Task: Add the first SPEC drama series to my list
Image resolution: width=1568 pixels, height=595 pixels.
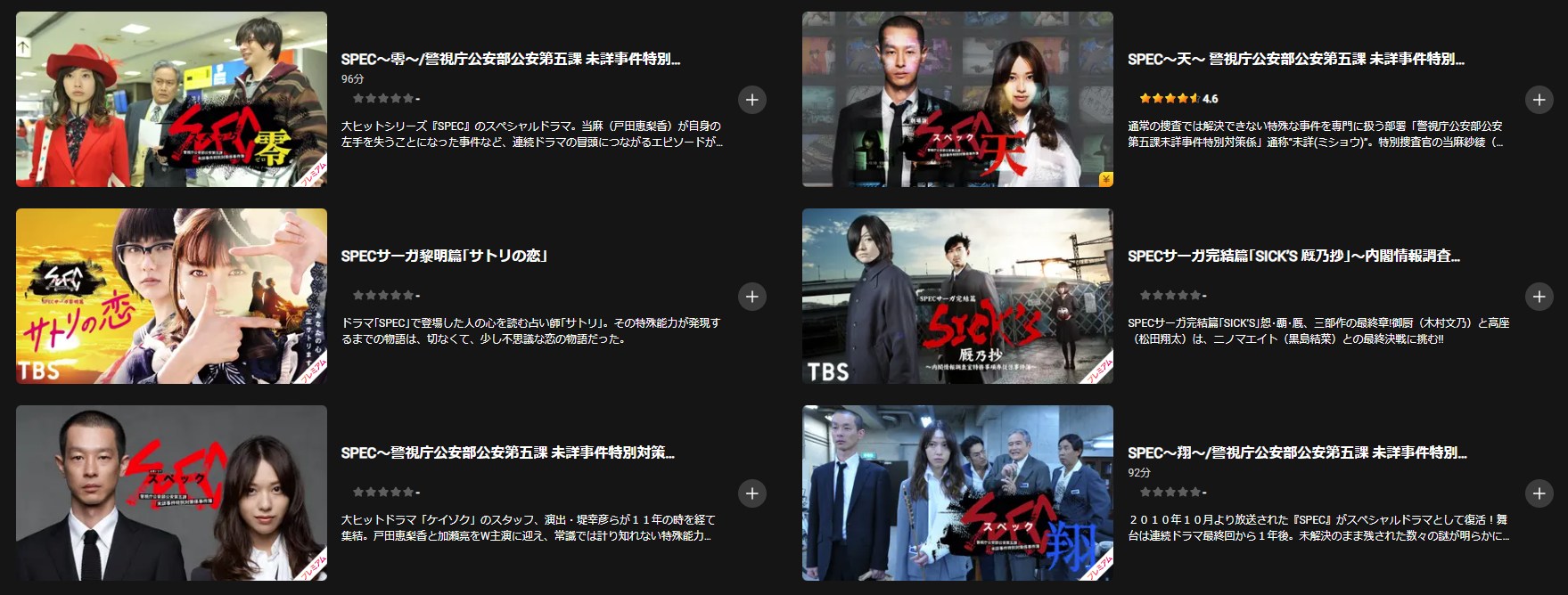Action: (x=751, y=493)
